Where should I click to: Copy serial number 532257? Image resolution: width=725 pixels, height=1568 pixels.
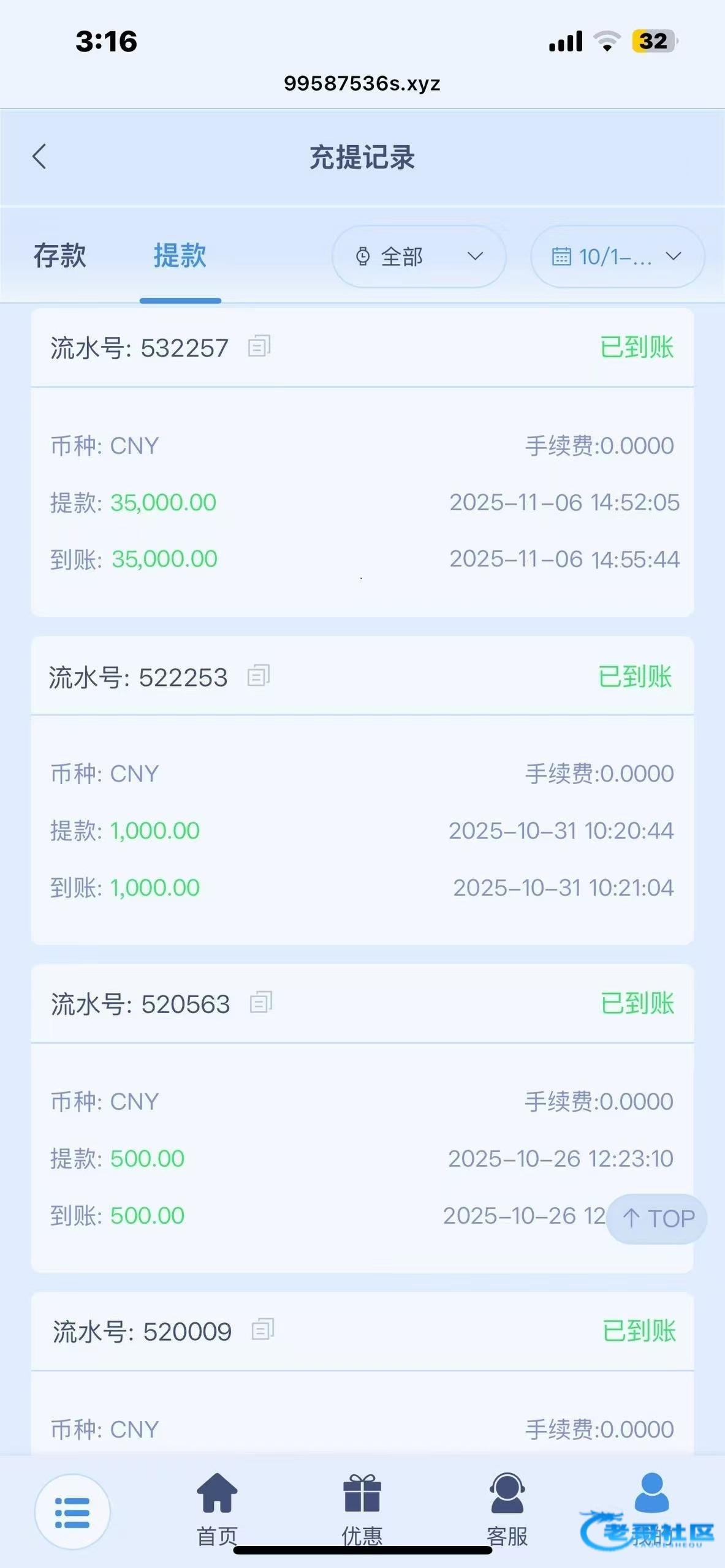pyautogui.click(x=259, y=347)
